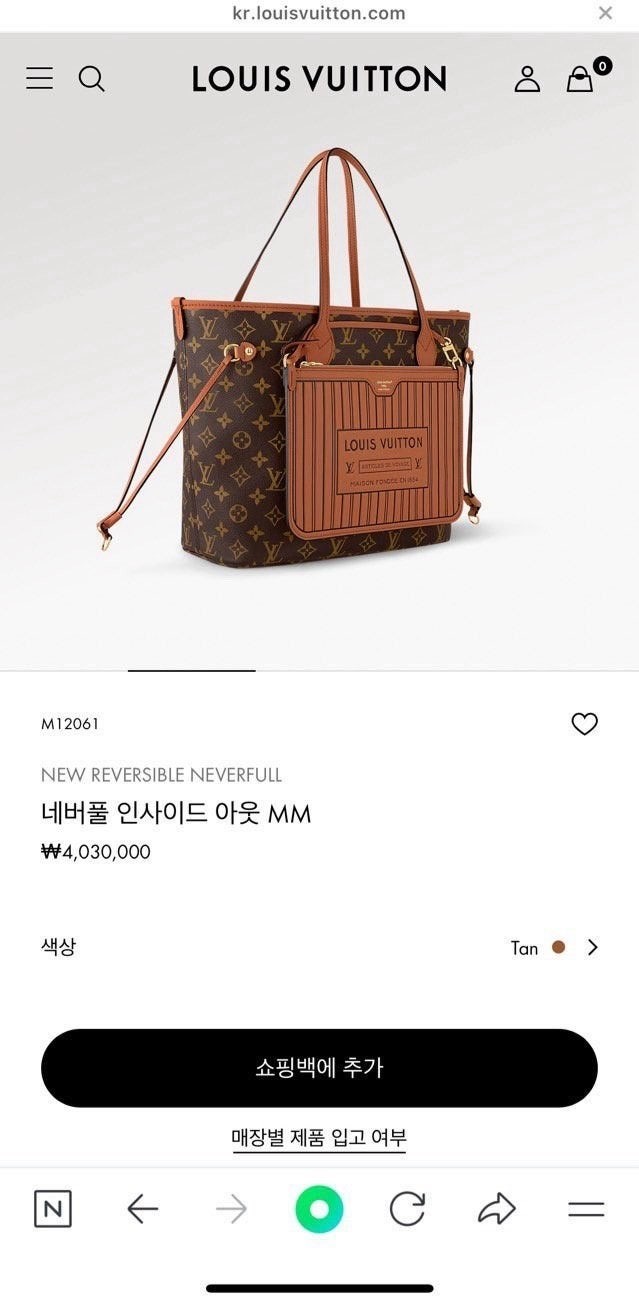Screen dimensions: 639x1307
Task: Open the account profile icon
Action: pos(527,79)
